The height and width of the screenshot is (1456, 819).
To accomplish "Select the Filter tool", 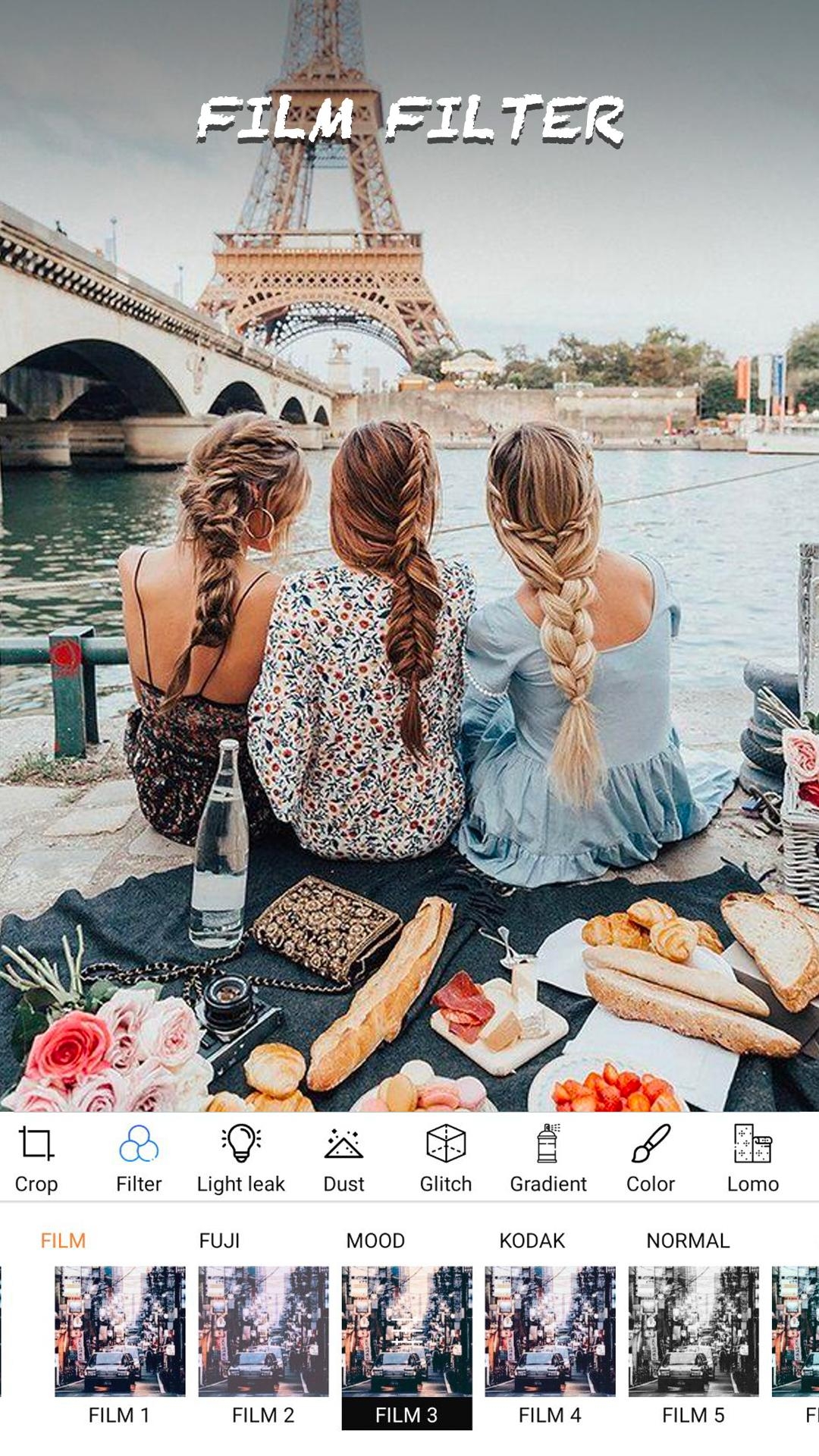I will (x=139, y=1159).
